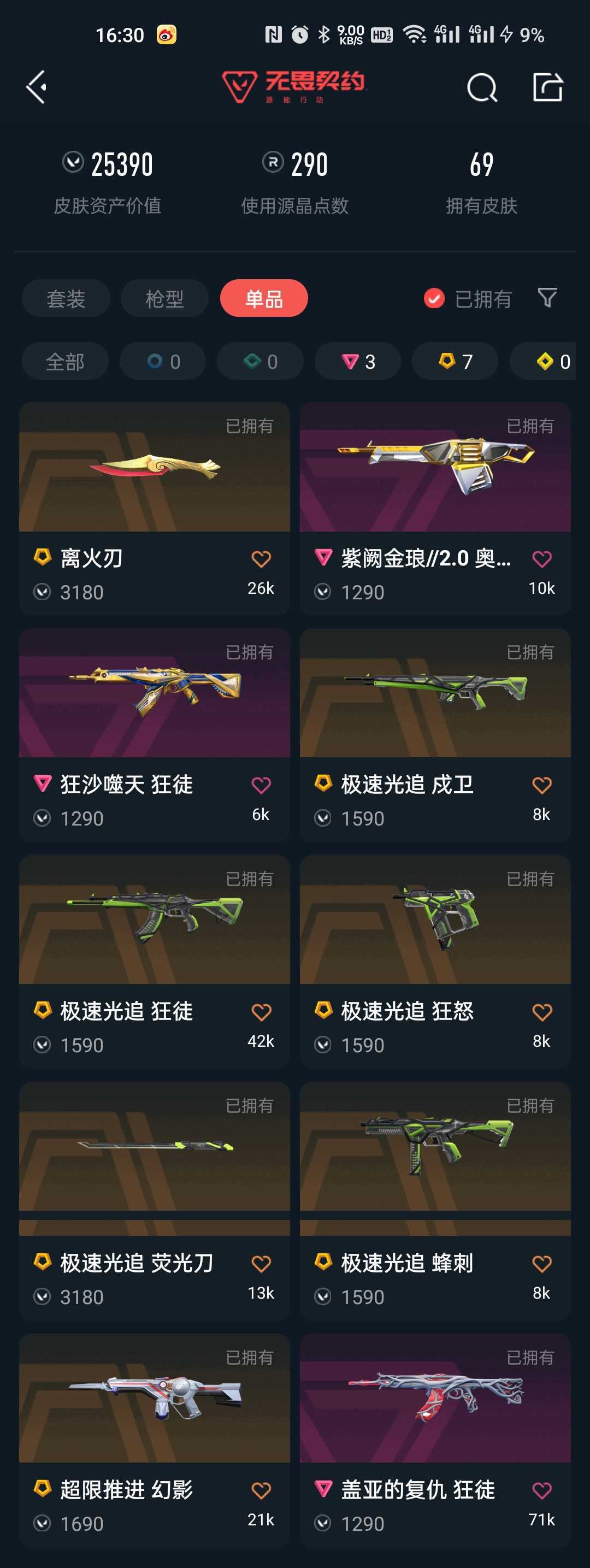
Task: Filter by pink-tier chip showing 3
Action: (x=357, y=362)
